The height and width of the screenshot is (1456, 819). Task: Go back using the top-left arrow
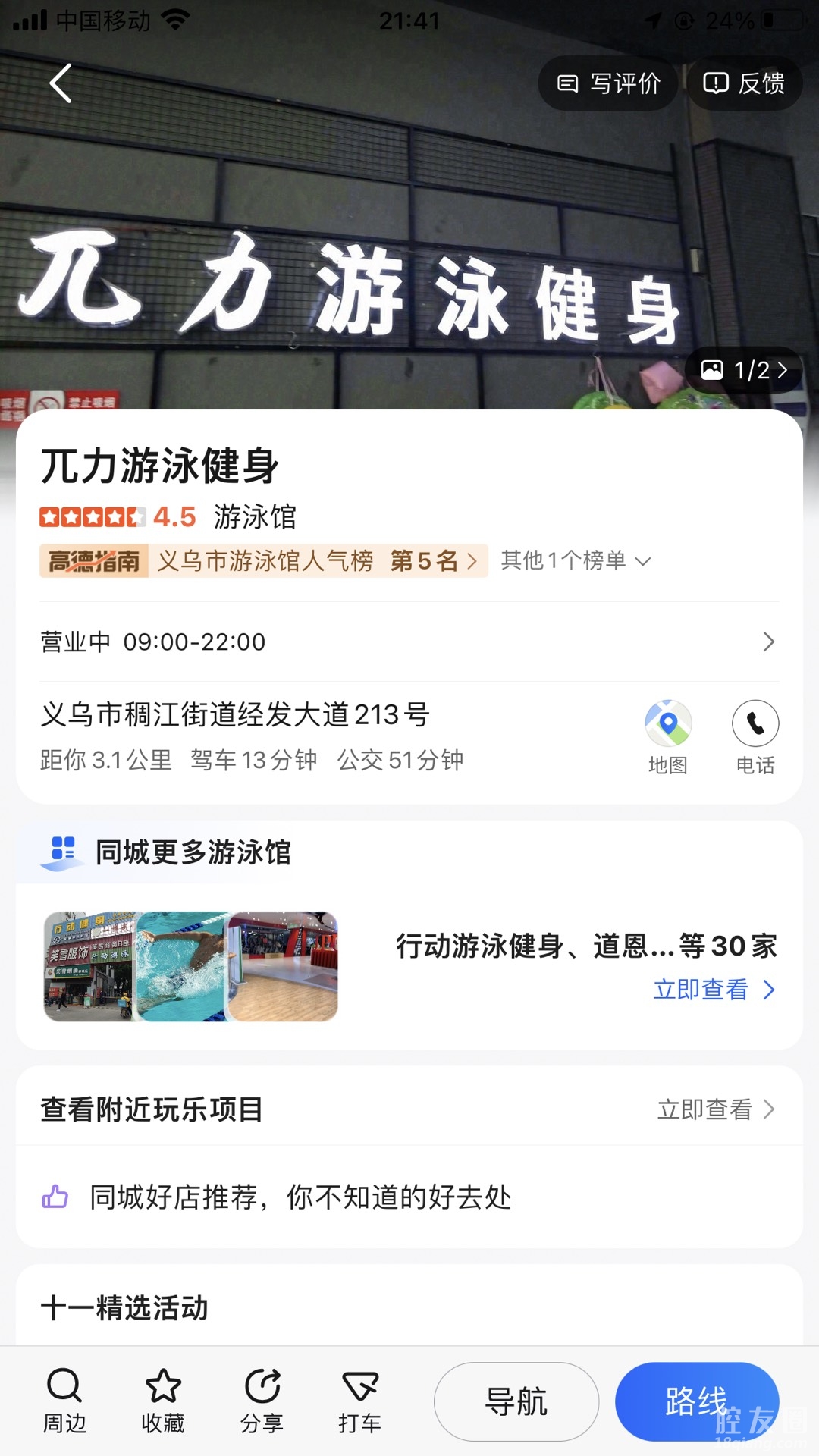click(x=61, y=83)
